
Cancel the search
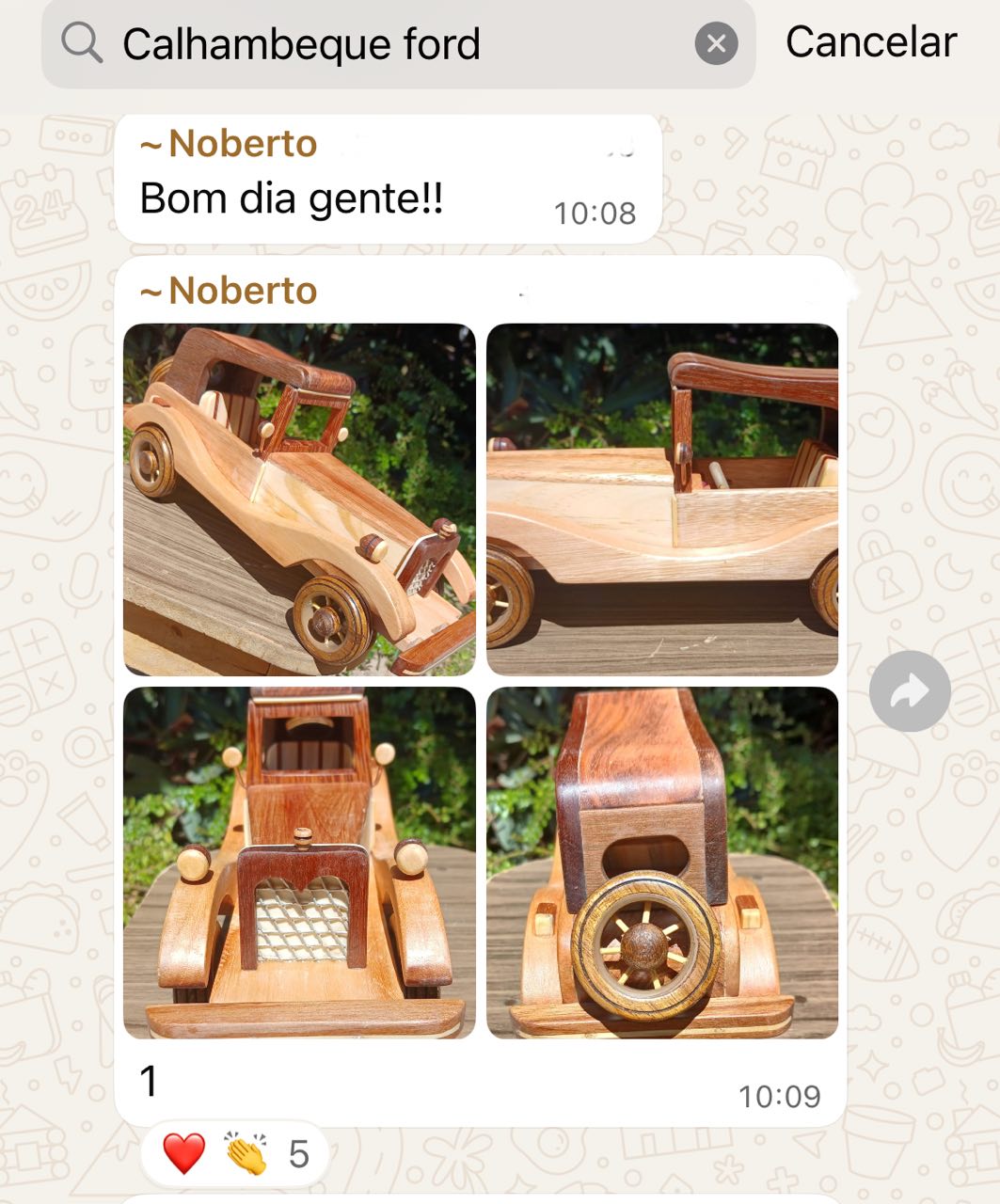(x=870, y=42)
